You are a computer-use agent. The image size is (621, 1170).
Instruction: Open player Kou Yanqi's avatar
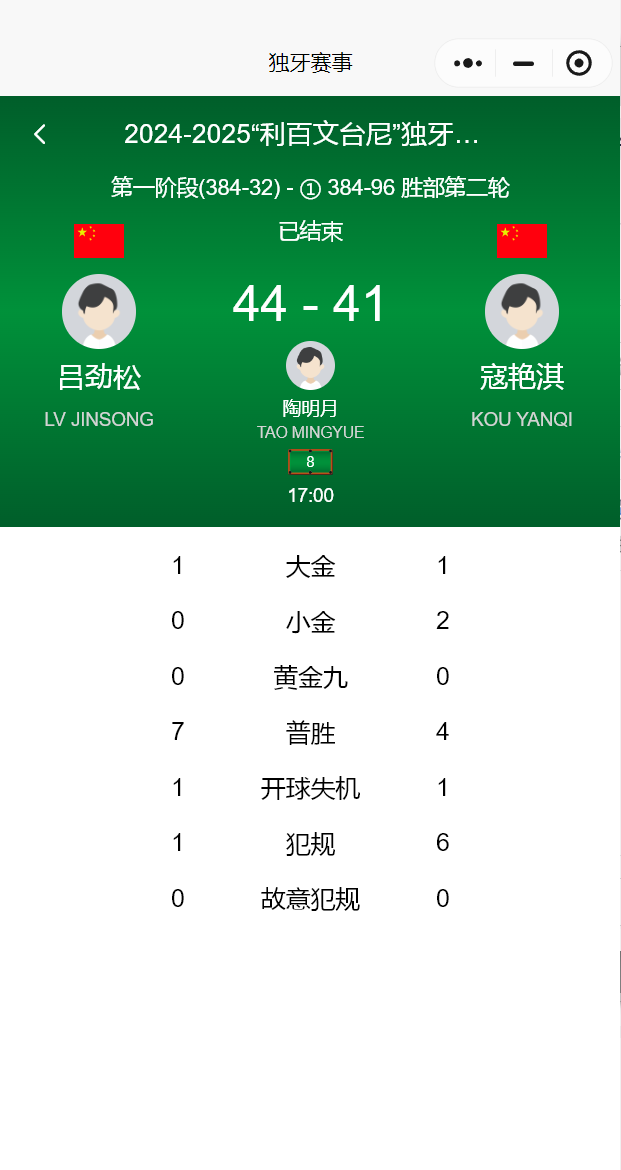[522, 311]
